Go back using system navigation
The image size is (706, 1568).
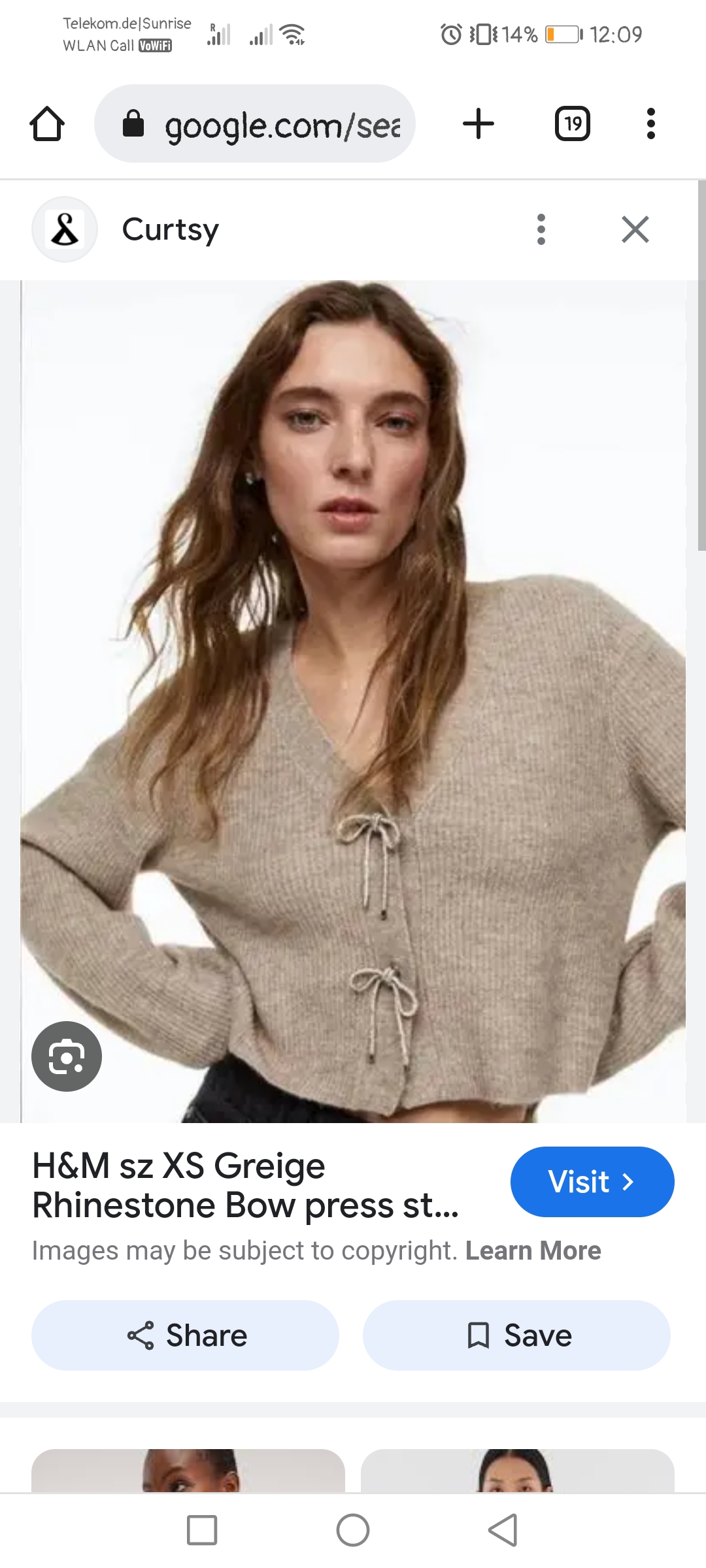503,1530
